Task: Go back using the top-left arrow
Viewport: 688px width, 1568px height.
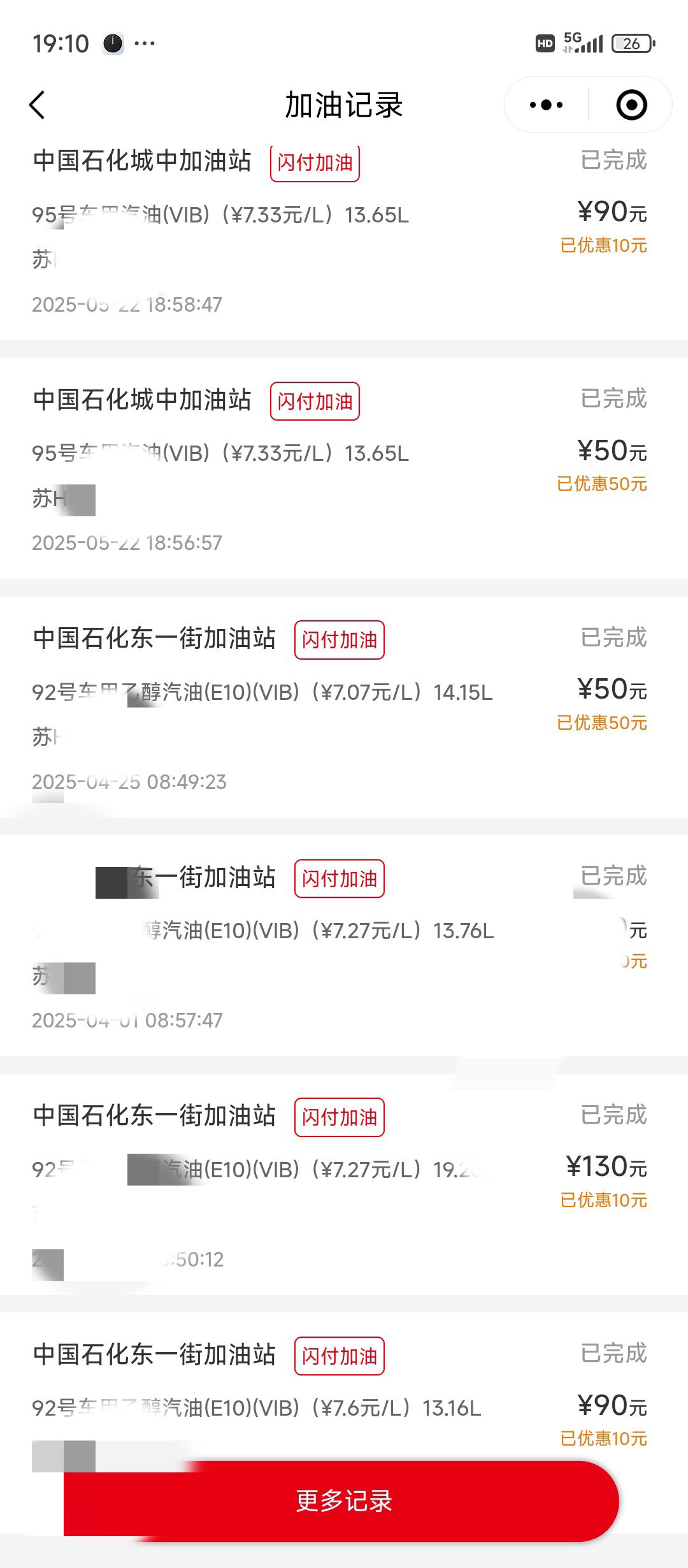Action: pos(38,105)
